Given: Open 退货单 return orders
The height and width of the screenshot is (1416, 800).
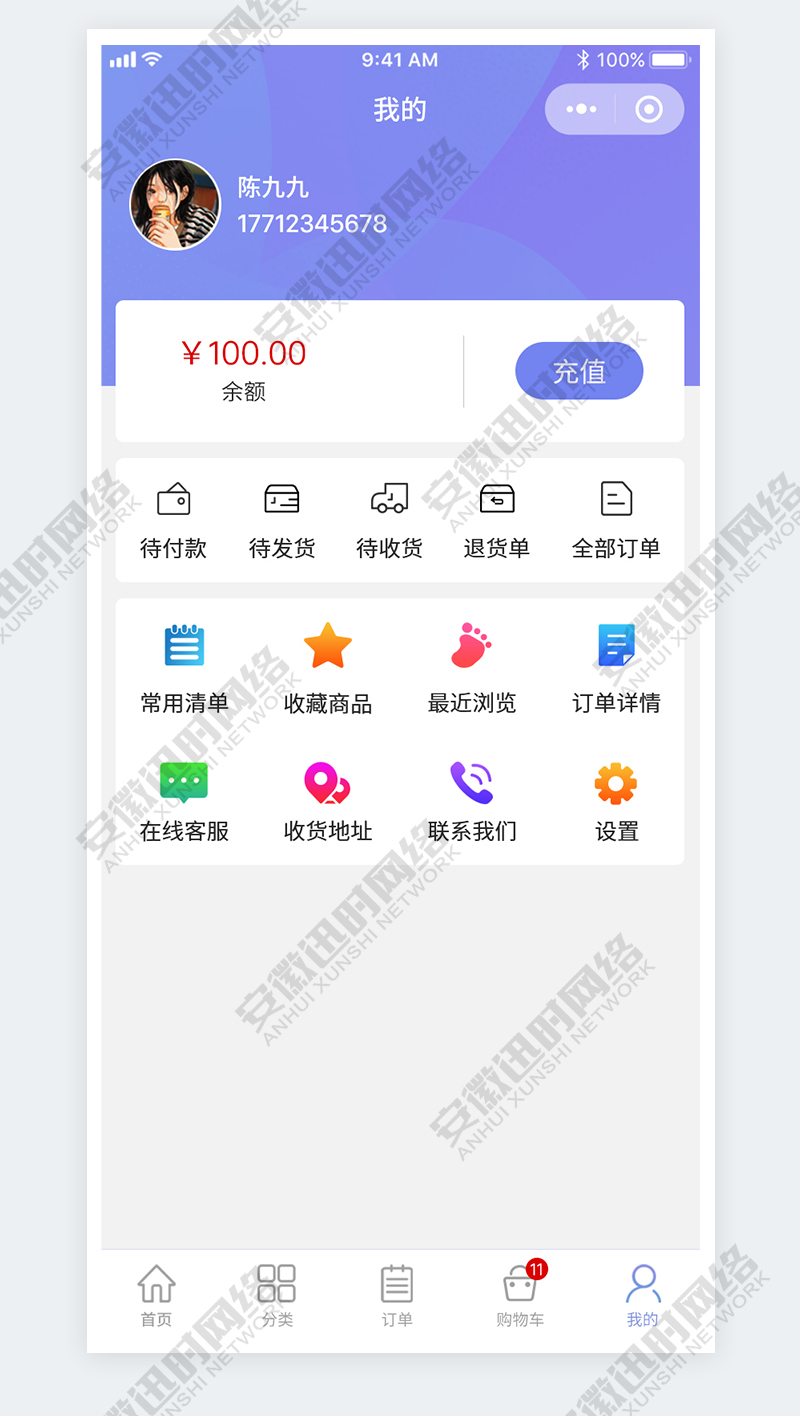Looking at the screenshot, I should (x=497, y=520).
